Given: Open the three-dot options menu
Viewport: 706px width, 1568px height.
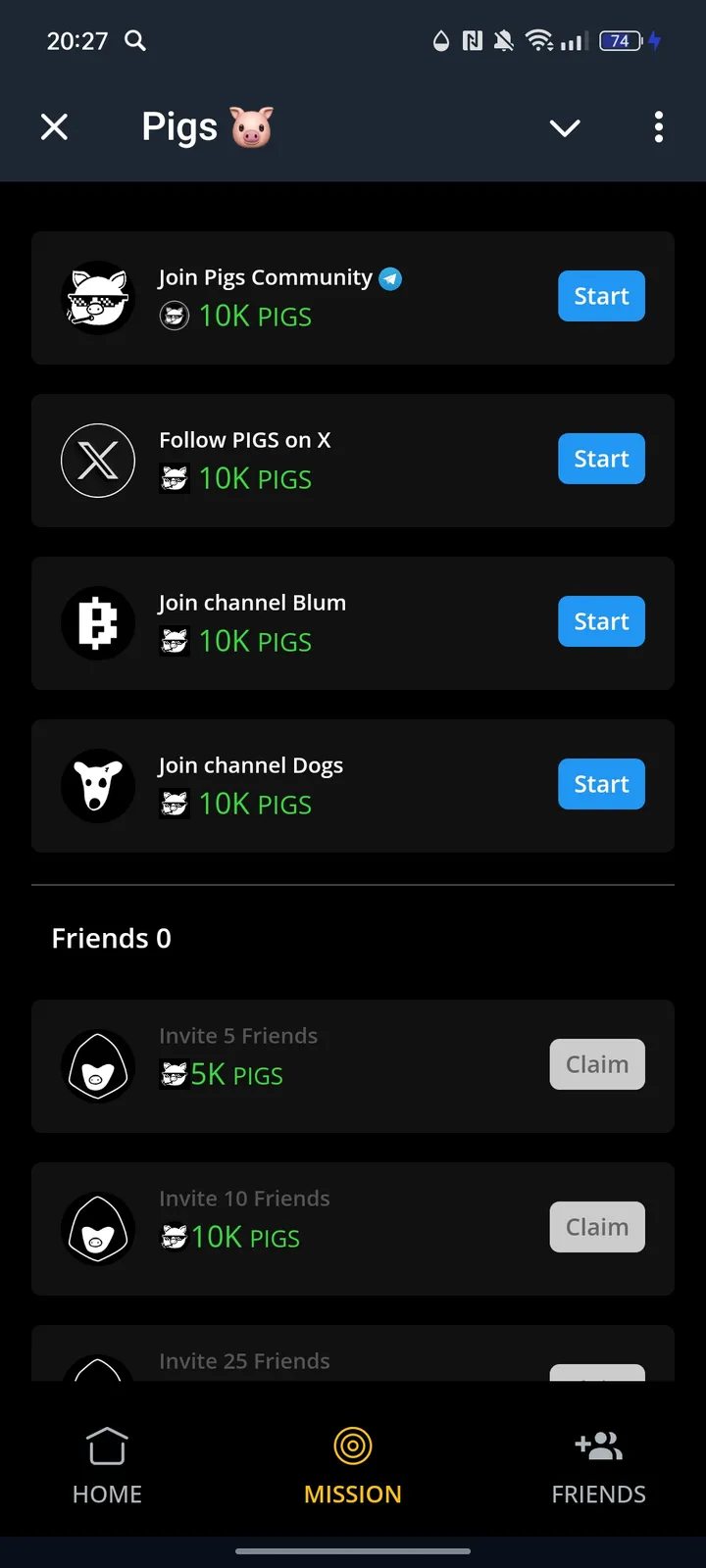Looking at the screenshot, I should tap(658, 127).
